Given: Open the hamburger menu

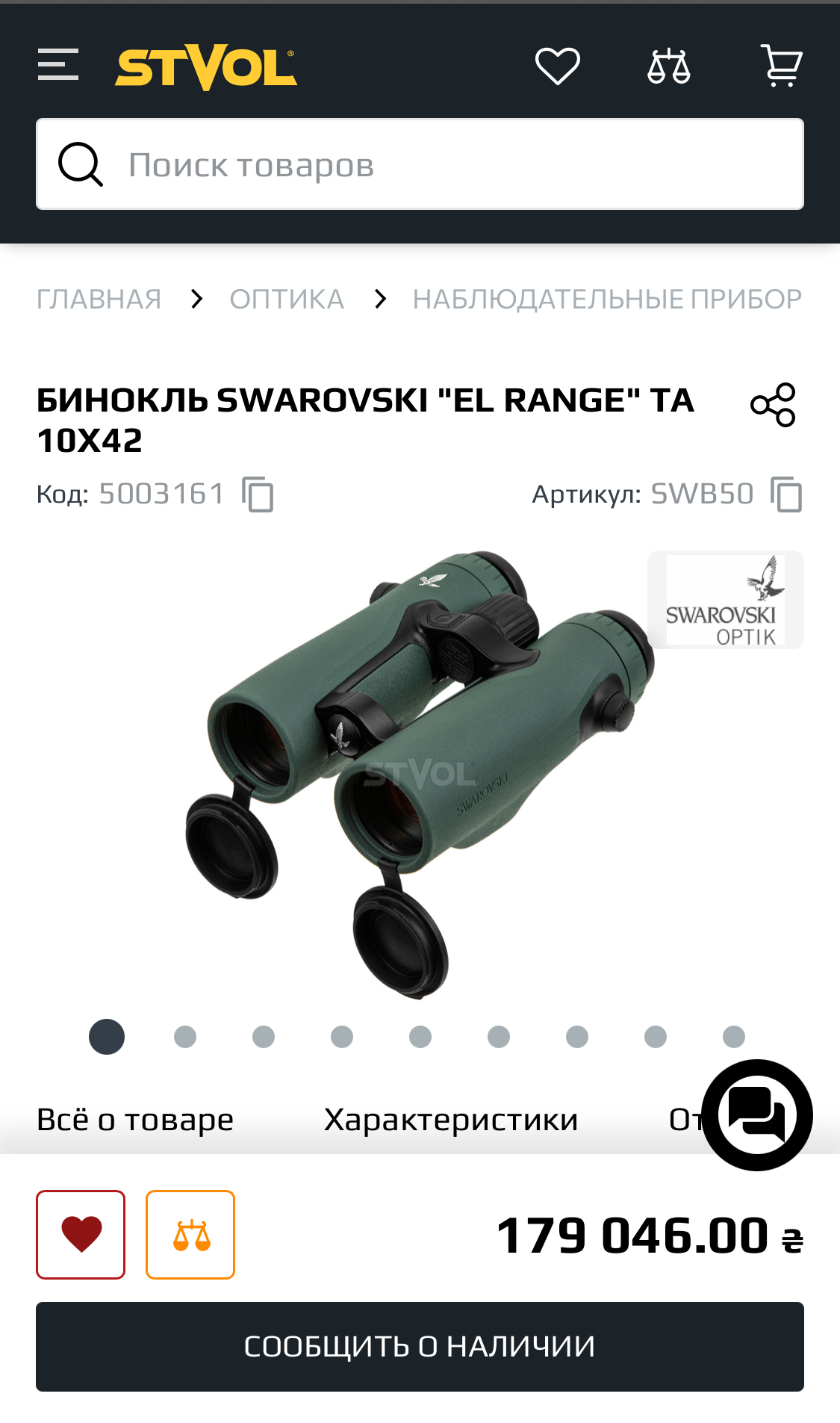Looking at the screenshot, I should [x=58, y=65].
